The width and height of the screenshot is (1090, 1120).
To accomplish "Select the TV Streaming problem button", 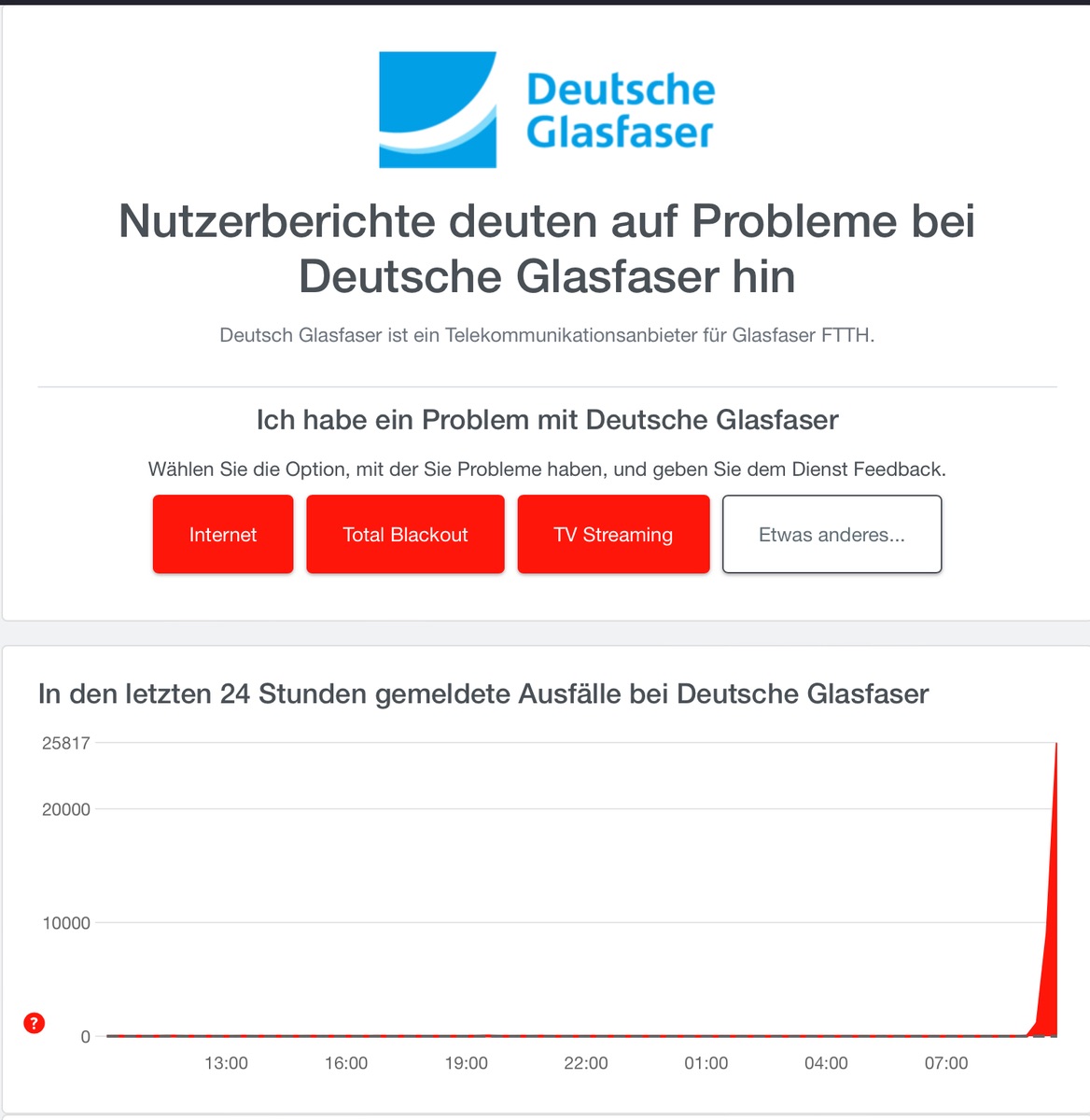I will pyautogui.click(x=613, y=534).
